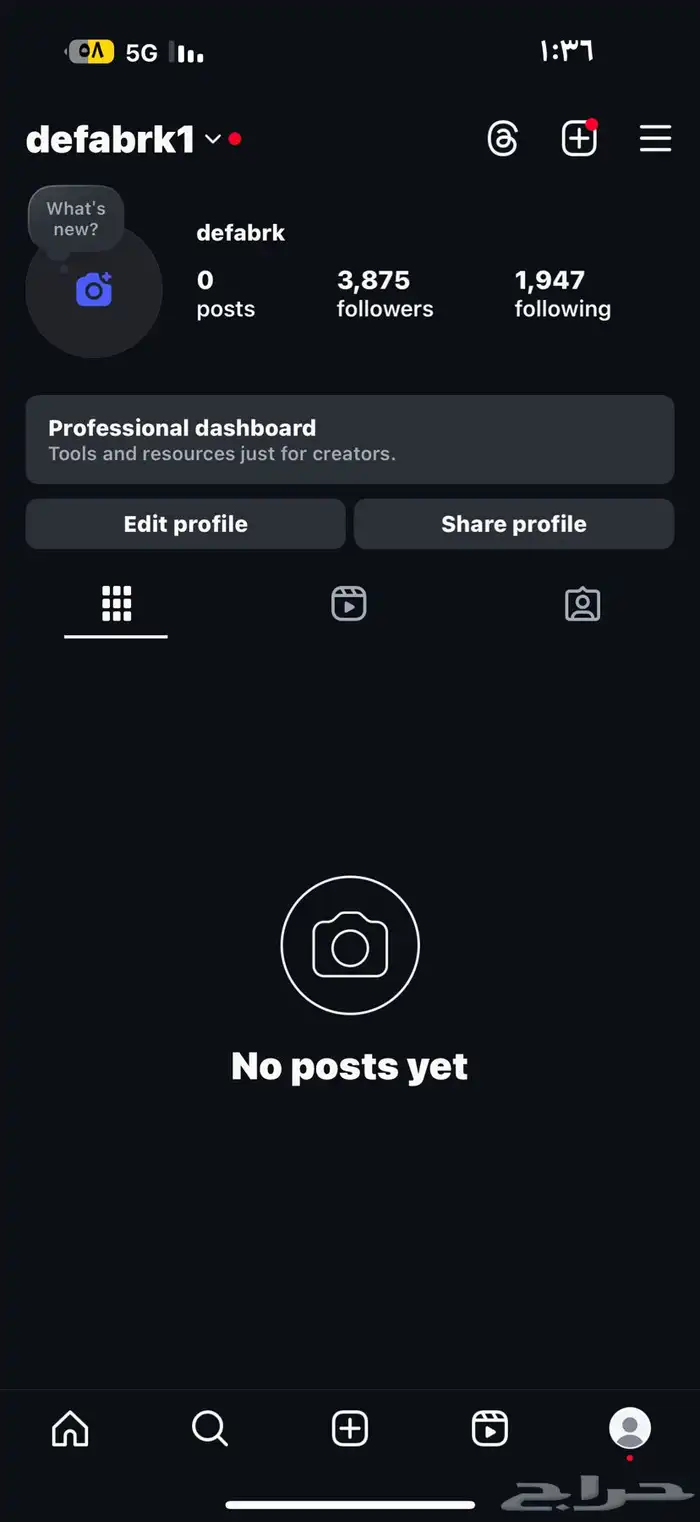Image resolution: width=700 pixels, height=1522 pixels.
Task: Open the hamburger settings menu
Action: (x=655, y=139)
